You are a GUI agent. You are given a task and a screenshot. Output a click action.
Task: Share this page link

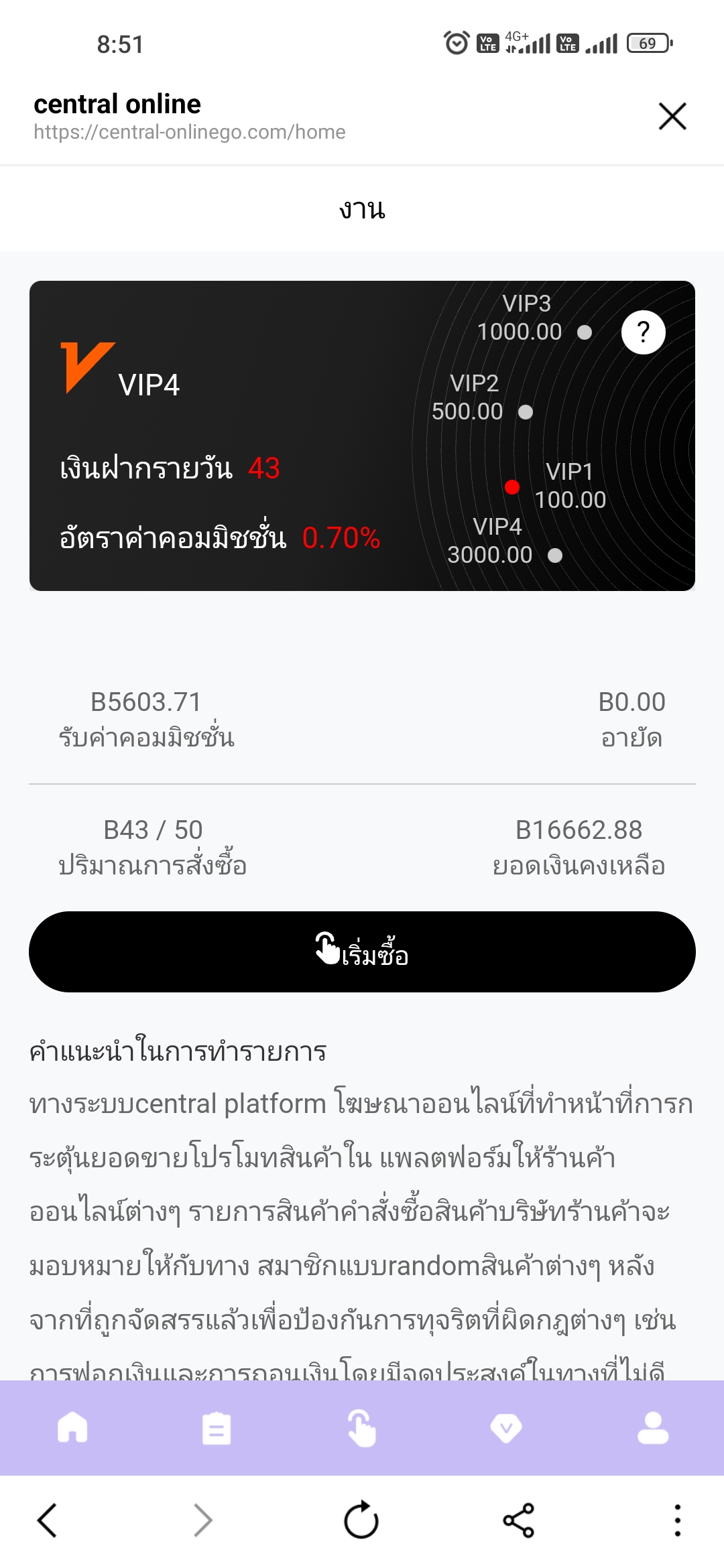[518, 1520]
